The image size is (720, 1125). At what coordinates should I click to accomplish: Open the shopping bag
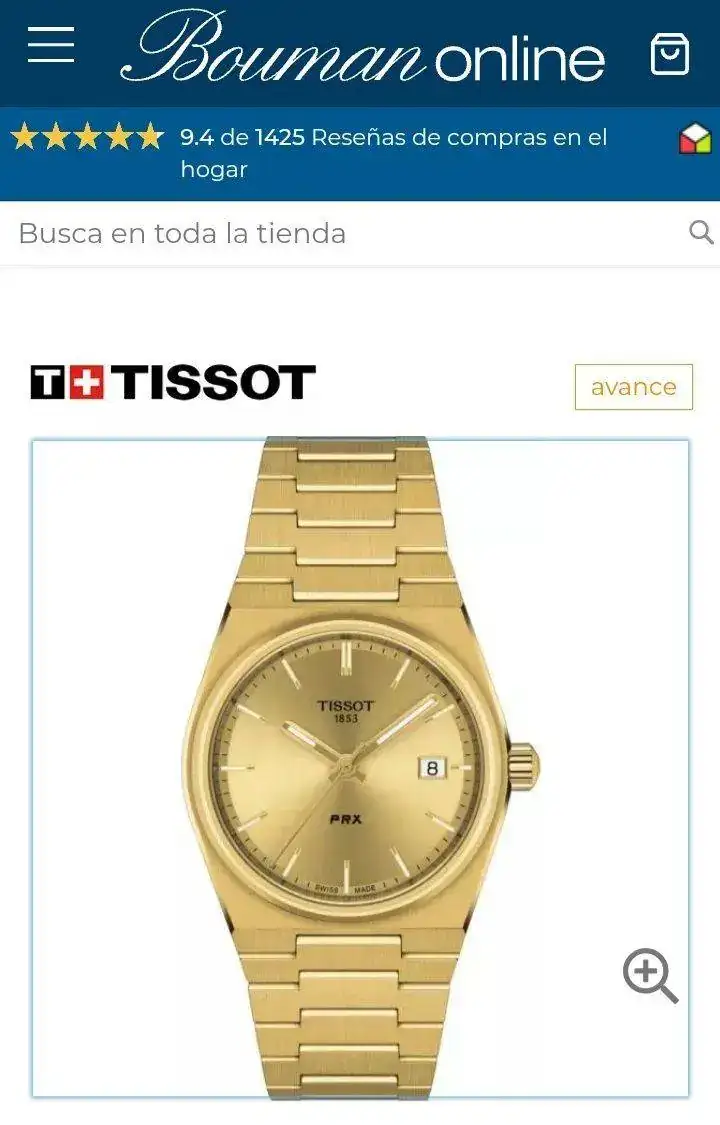pos(669,53)
